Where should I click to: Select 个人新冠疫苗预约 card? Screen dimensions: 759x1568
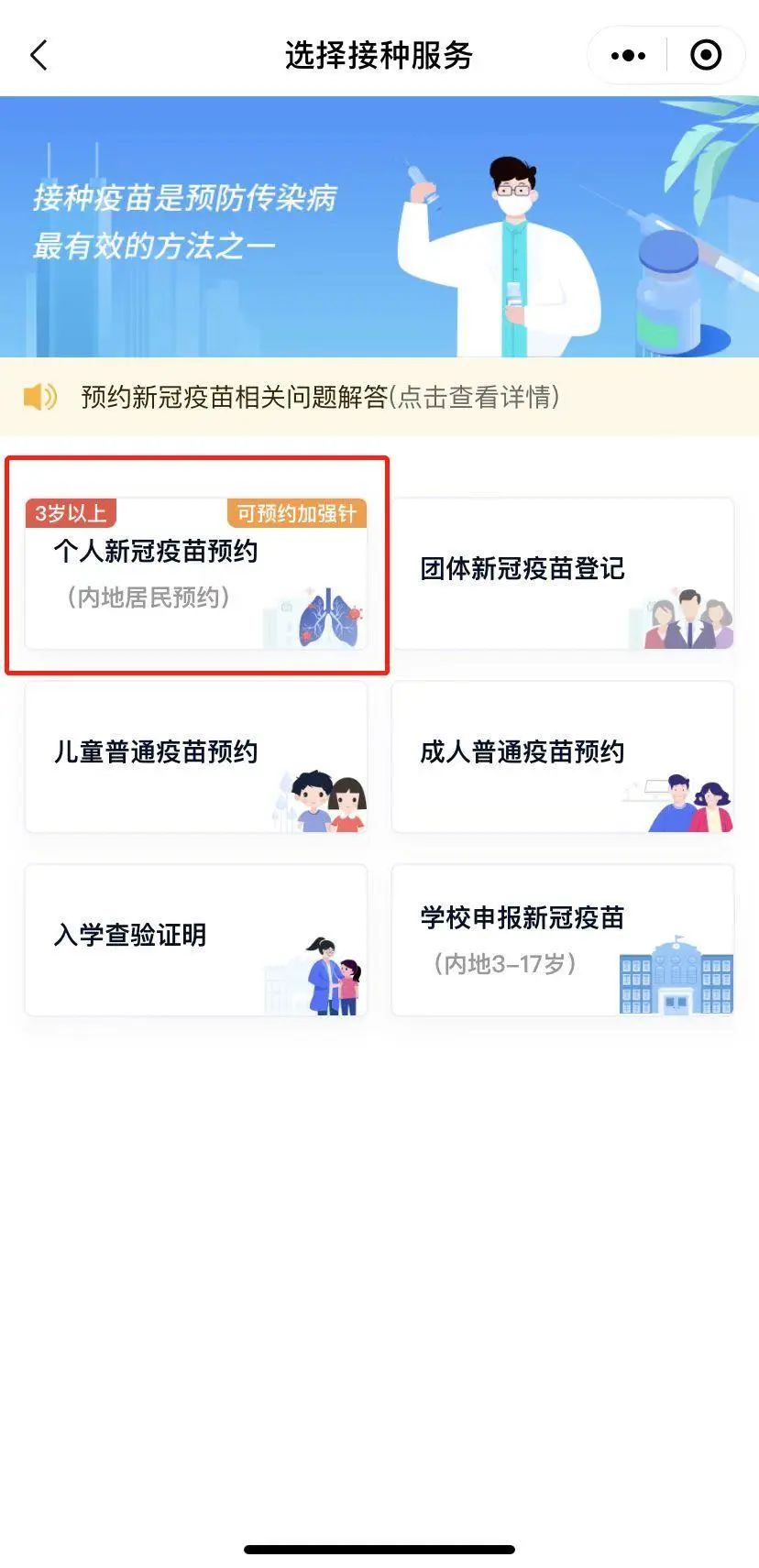click(196, 574)
